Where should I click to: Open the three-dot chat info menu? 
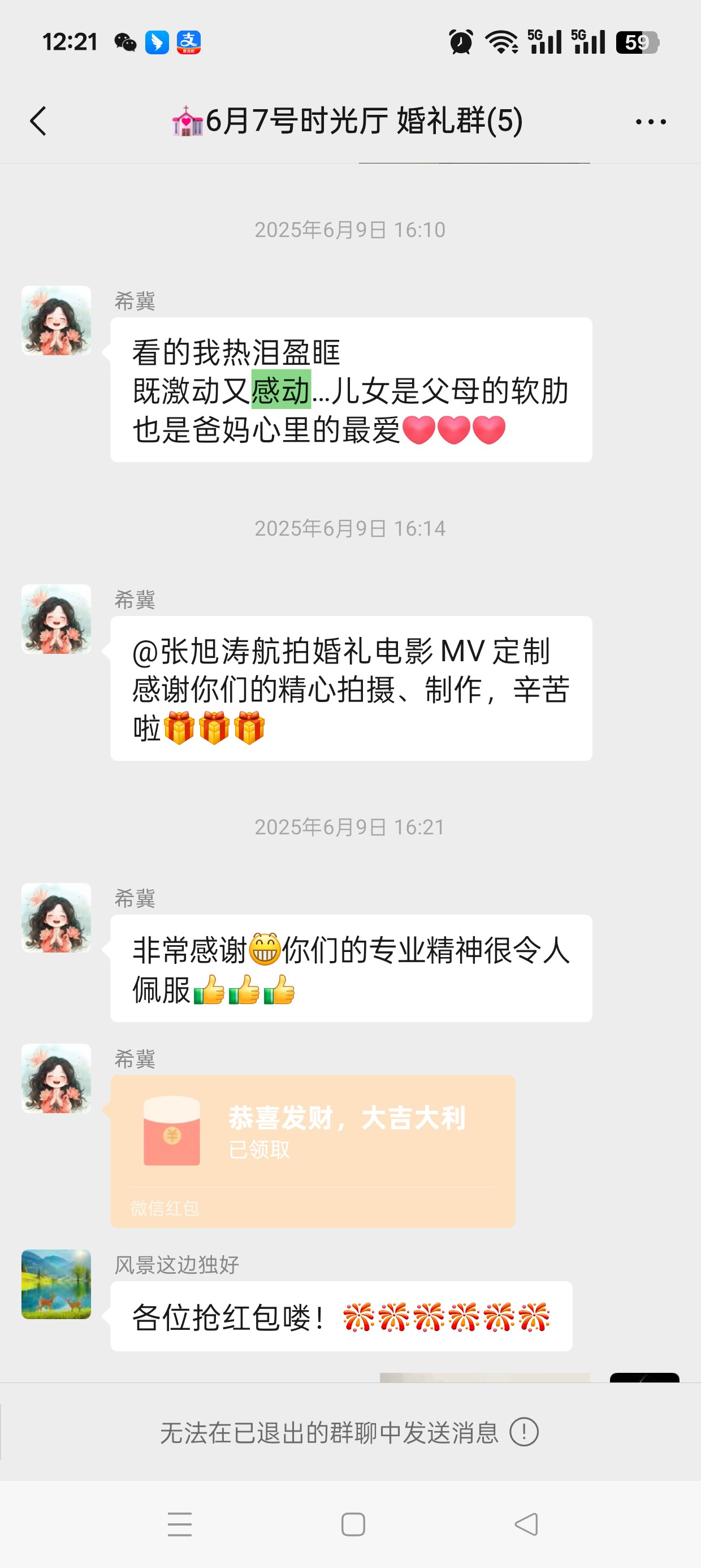coord(651,122)
